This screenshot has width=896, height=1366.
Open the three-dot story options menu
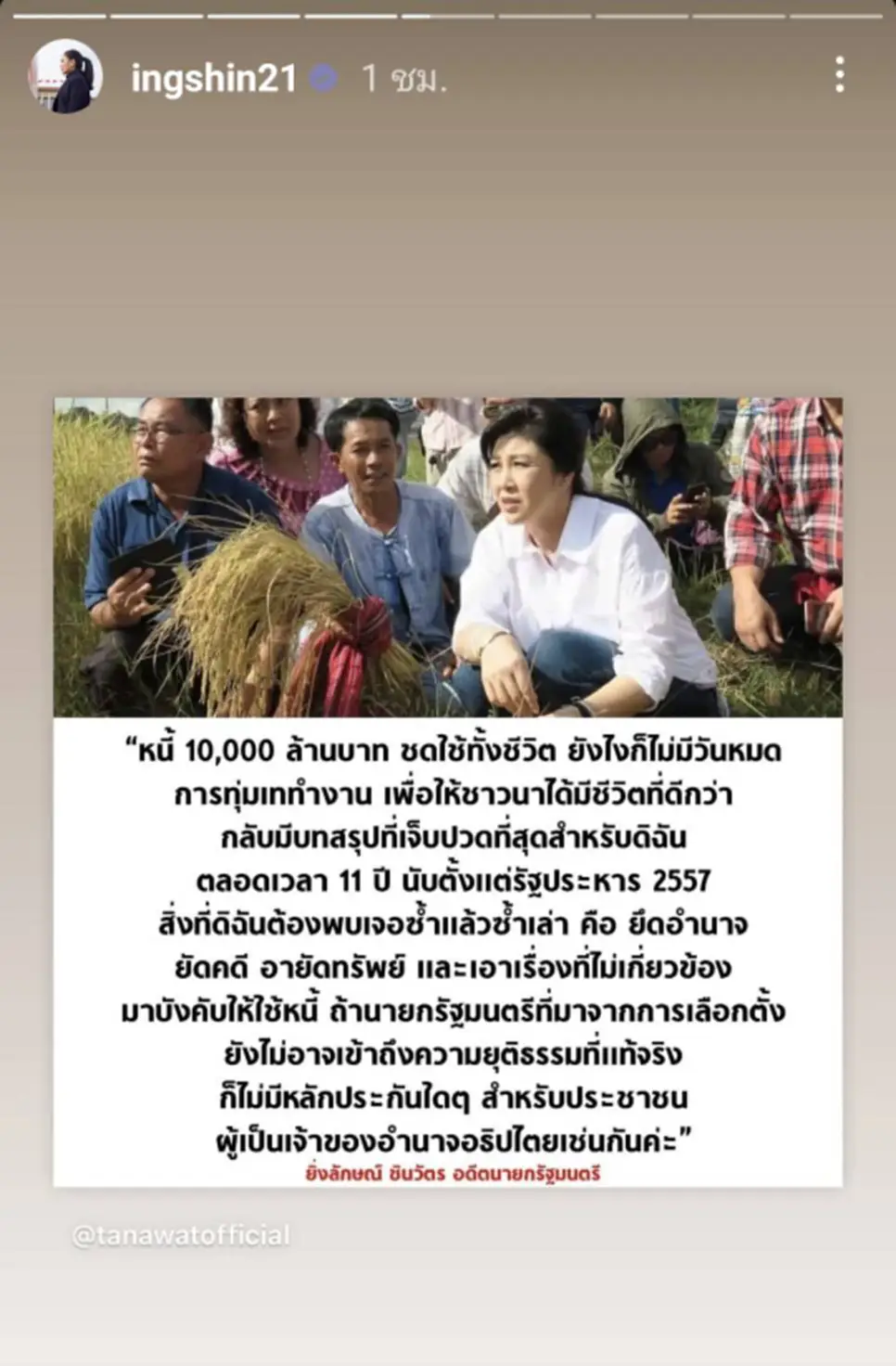pyautogui.click(x=839, y=74)
